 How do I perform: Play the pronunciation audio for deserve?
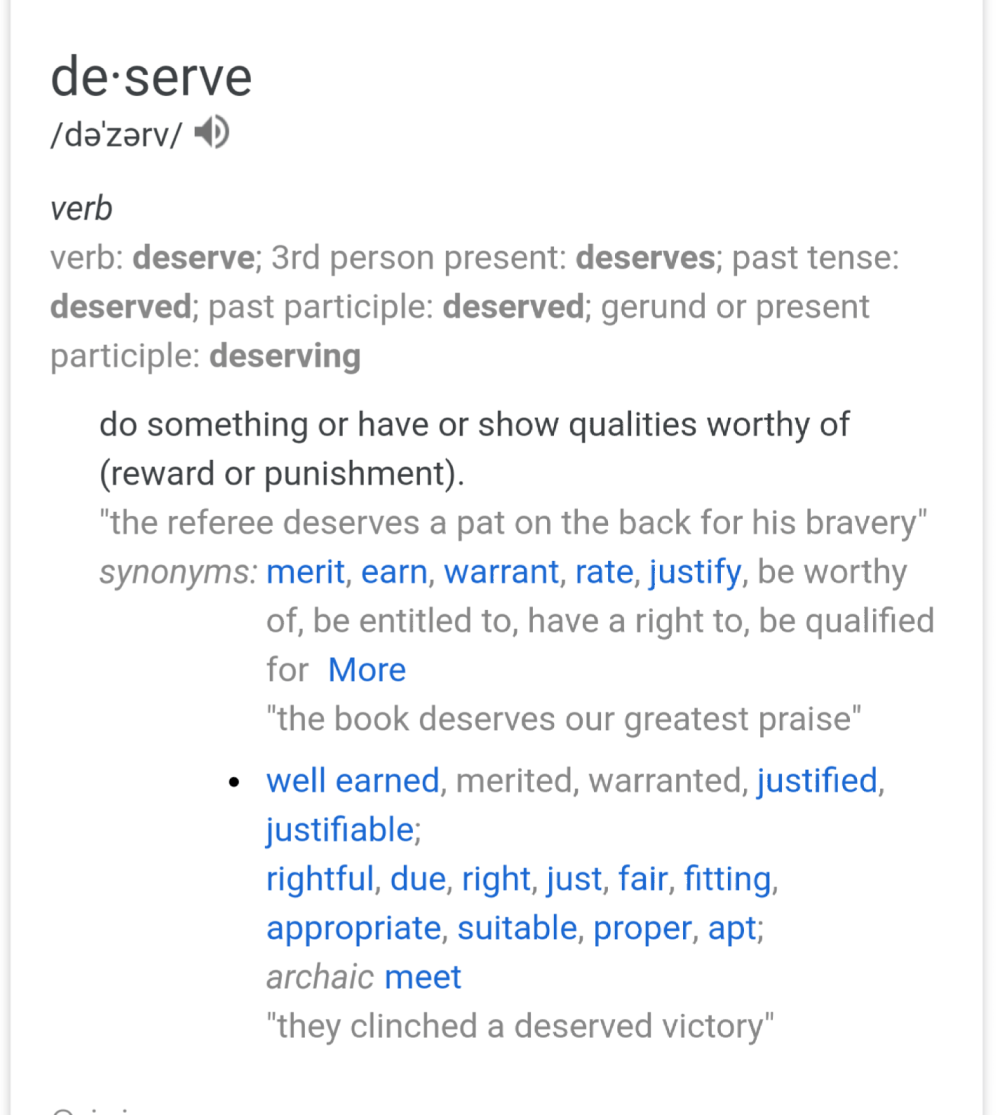click(x=212, y=133)
